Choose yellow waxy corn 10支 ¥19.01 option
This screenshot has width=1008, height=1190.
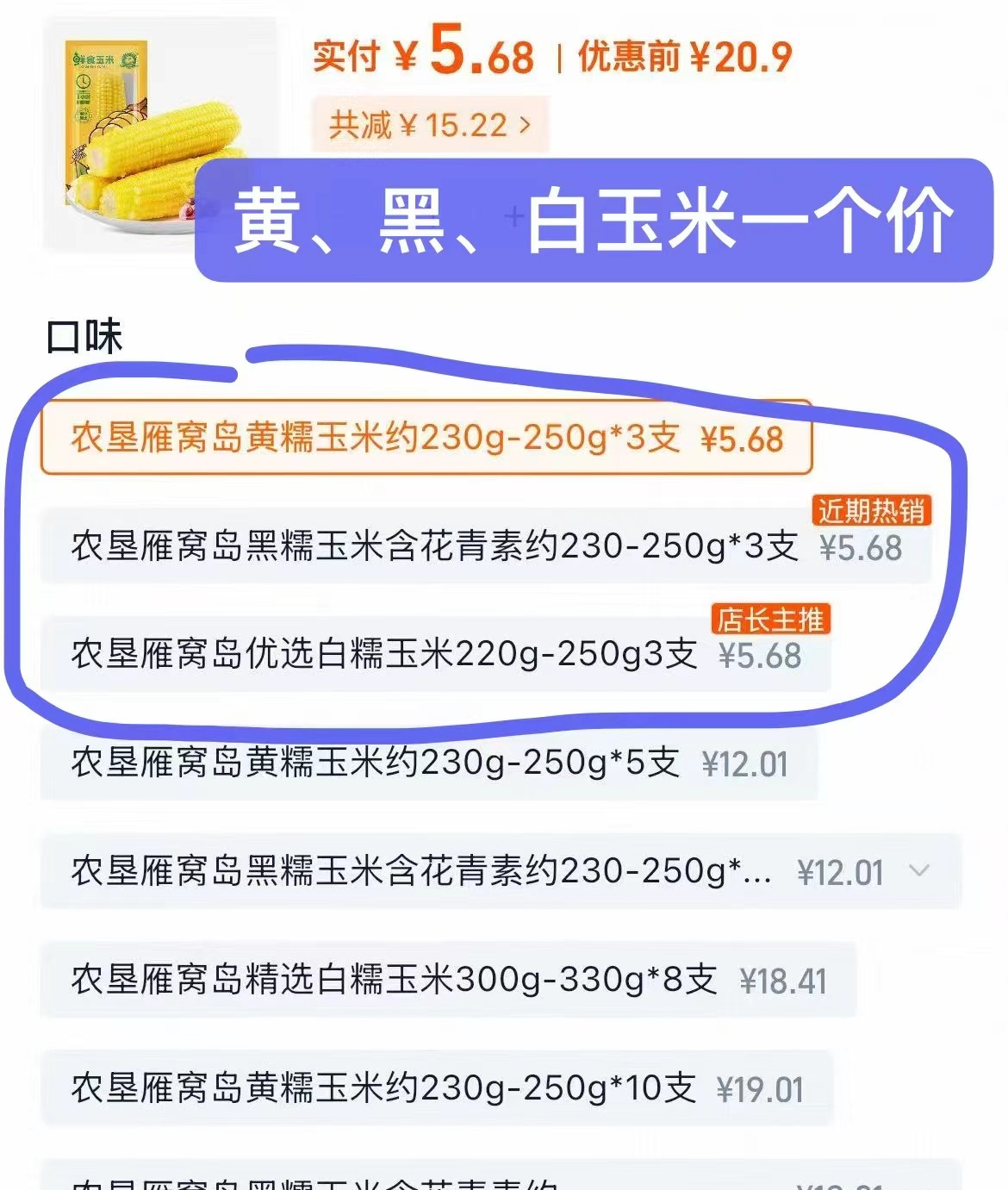tap(437, 1088)
